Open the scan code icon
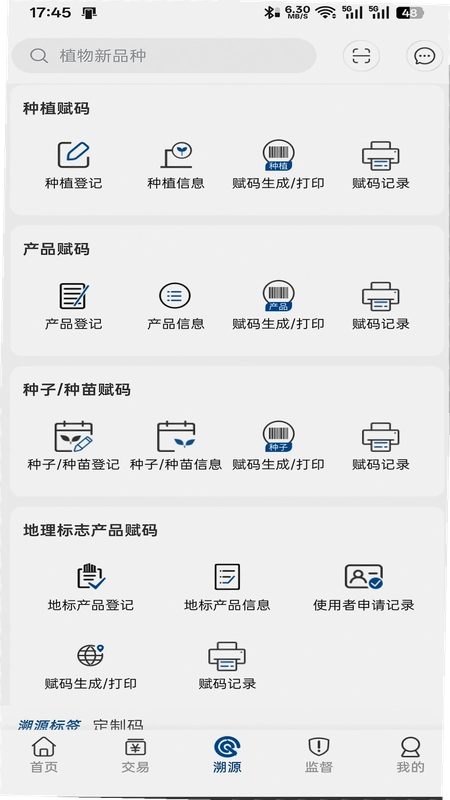 (361, 56)
